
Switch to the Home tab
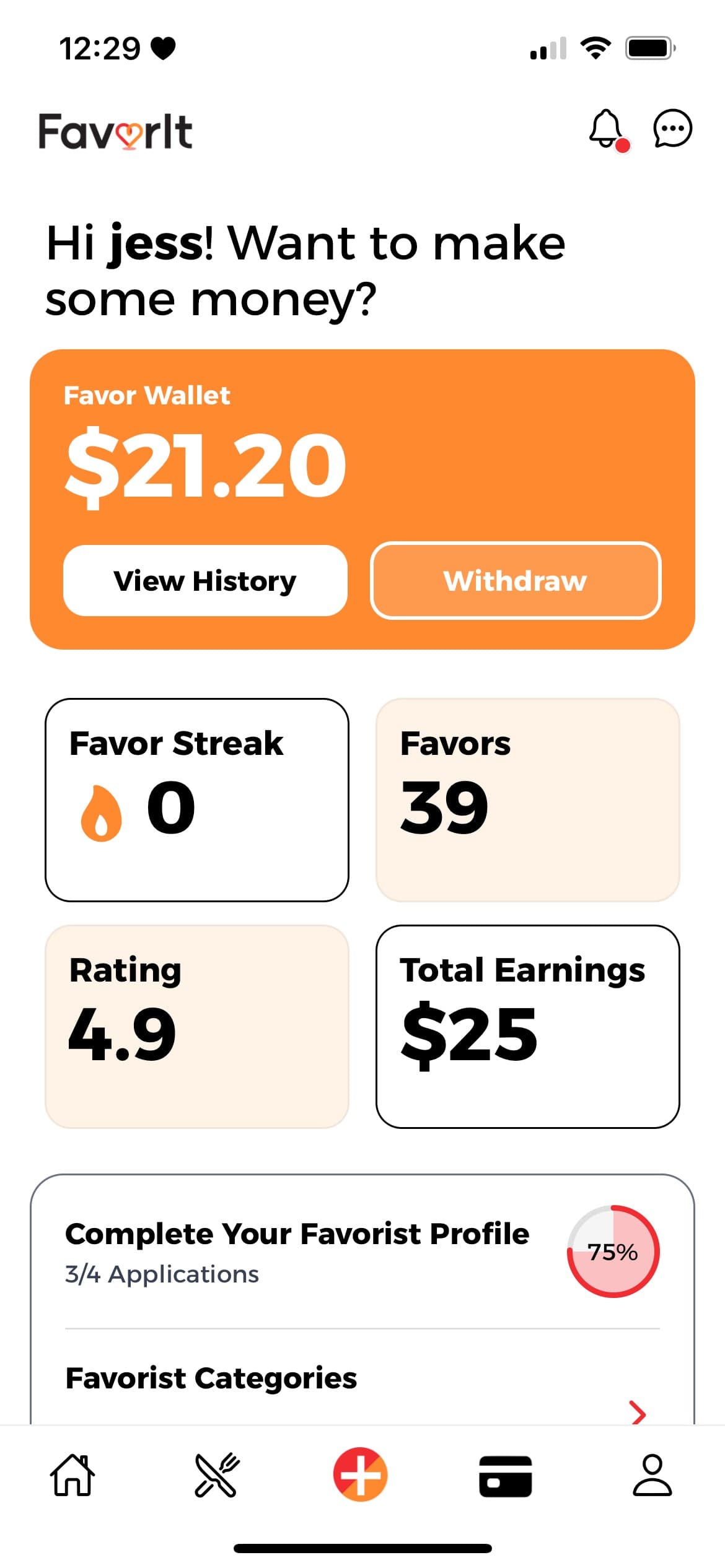pyautogui.click(x=72, y=1475)
